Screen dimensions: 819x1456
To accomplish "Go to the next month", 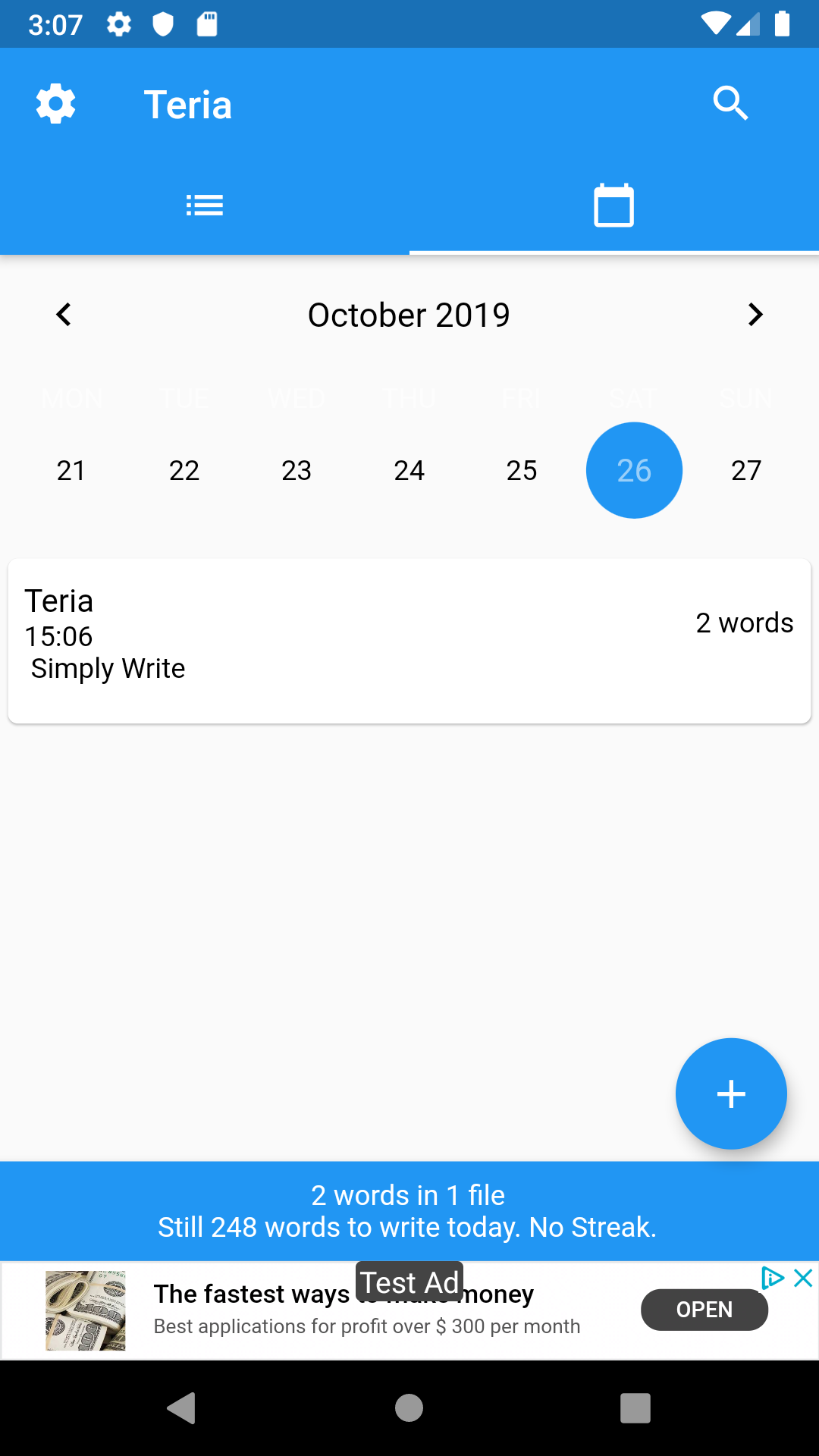I will tap(755, 315).
